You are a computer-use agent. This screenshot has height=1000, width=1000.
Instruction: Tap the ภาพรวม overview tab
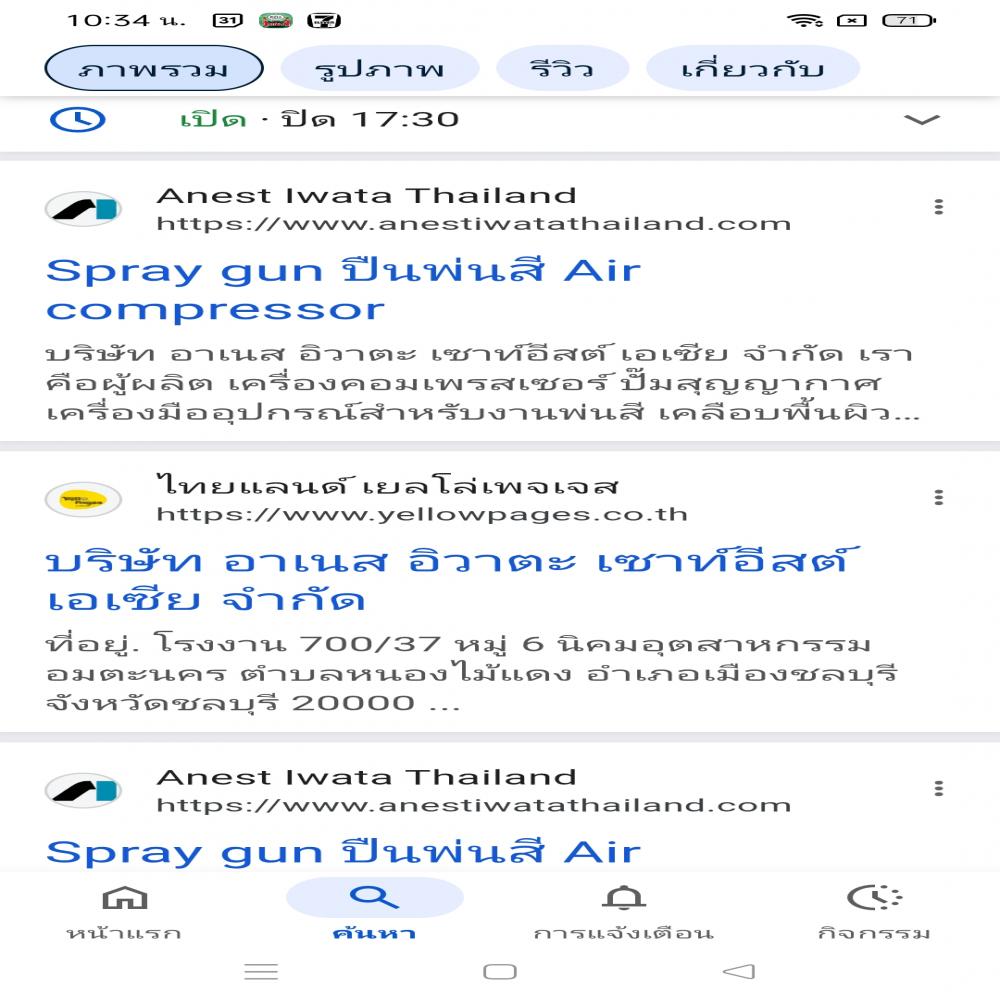[x=153, y=70]
